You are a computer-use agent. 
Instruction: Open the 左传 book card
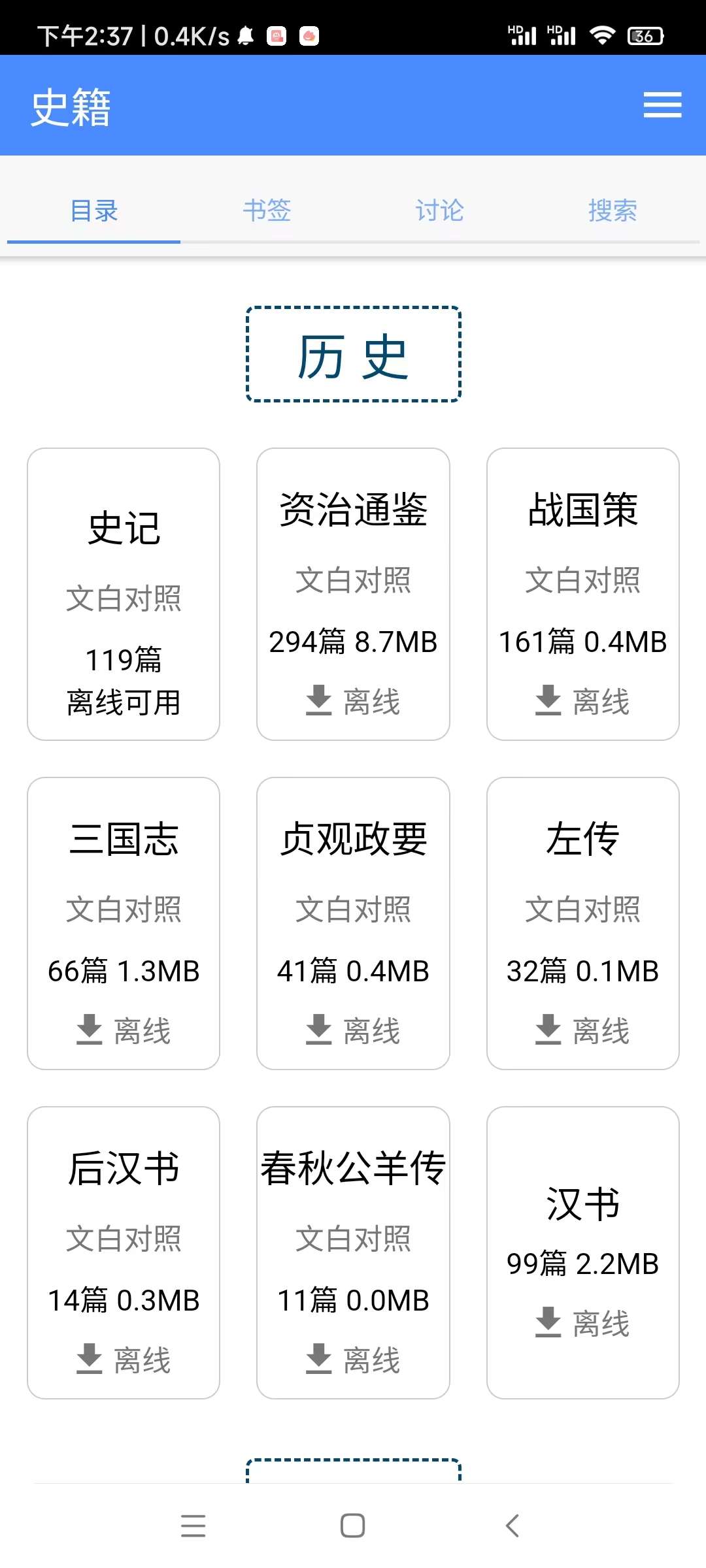(582, 840)
